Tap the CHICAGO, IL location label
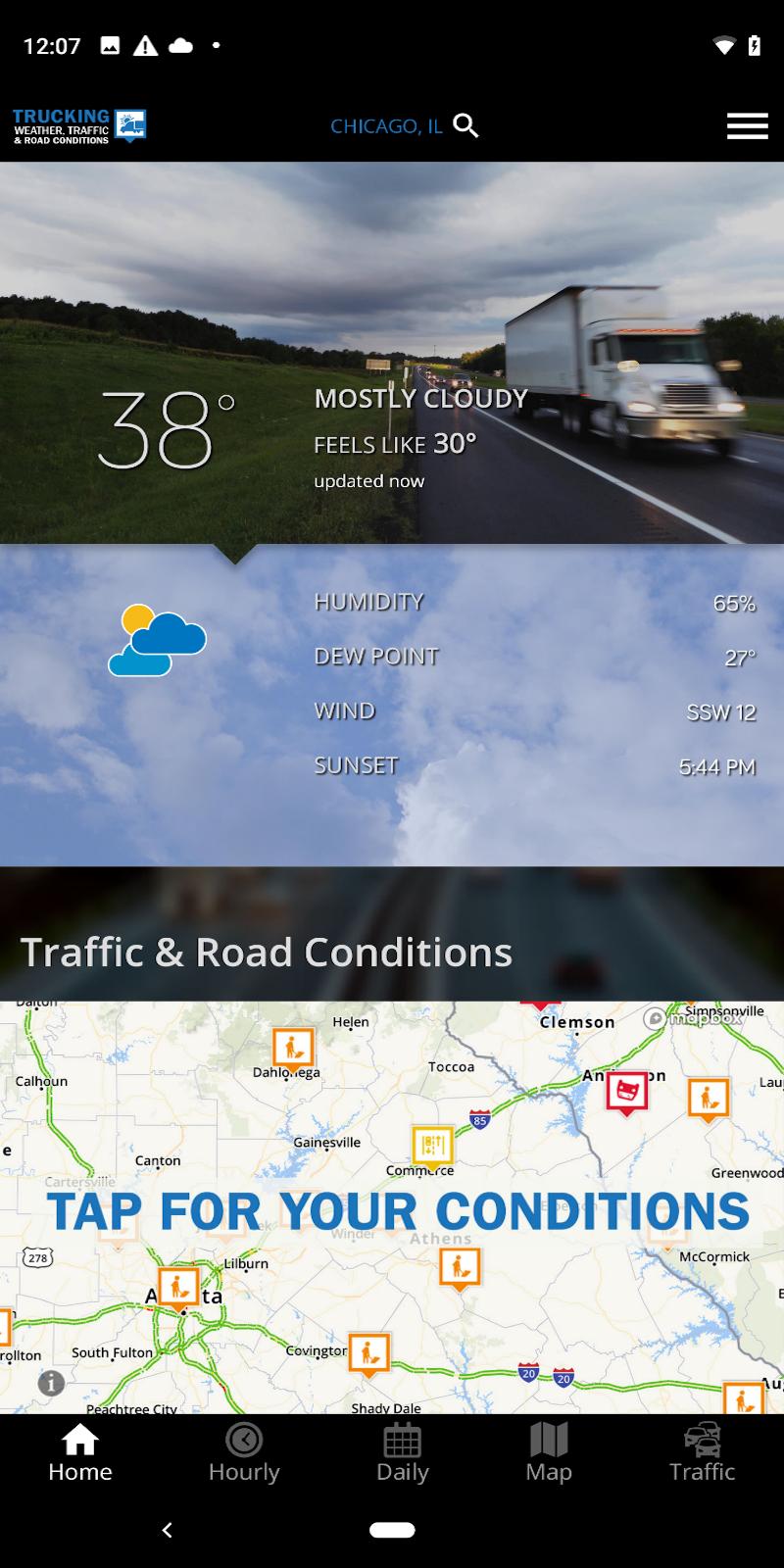784x1568 pixels. click(x=388, y=125)
